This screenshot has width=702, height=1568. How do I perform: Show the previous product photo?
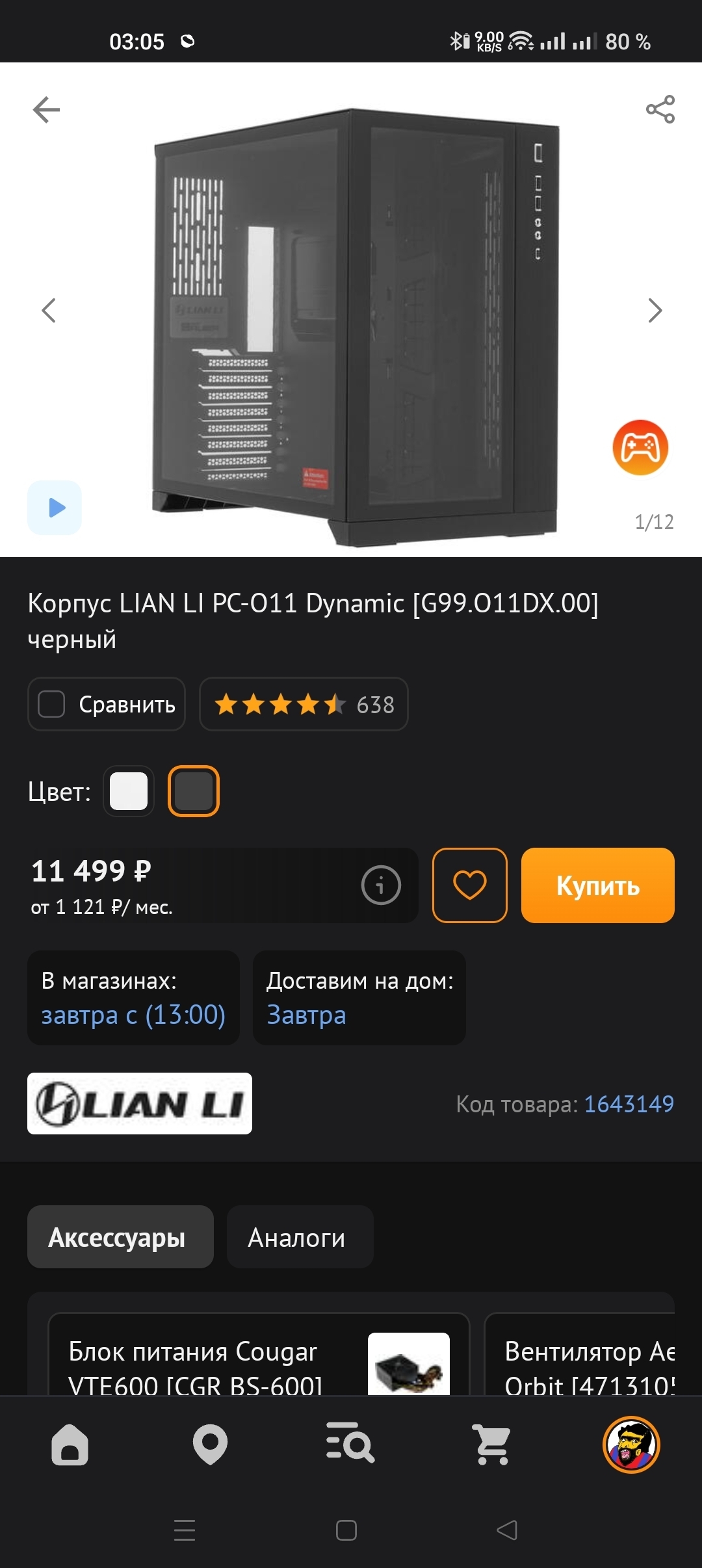(48, 310)
